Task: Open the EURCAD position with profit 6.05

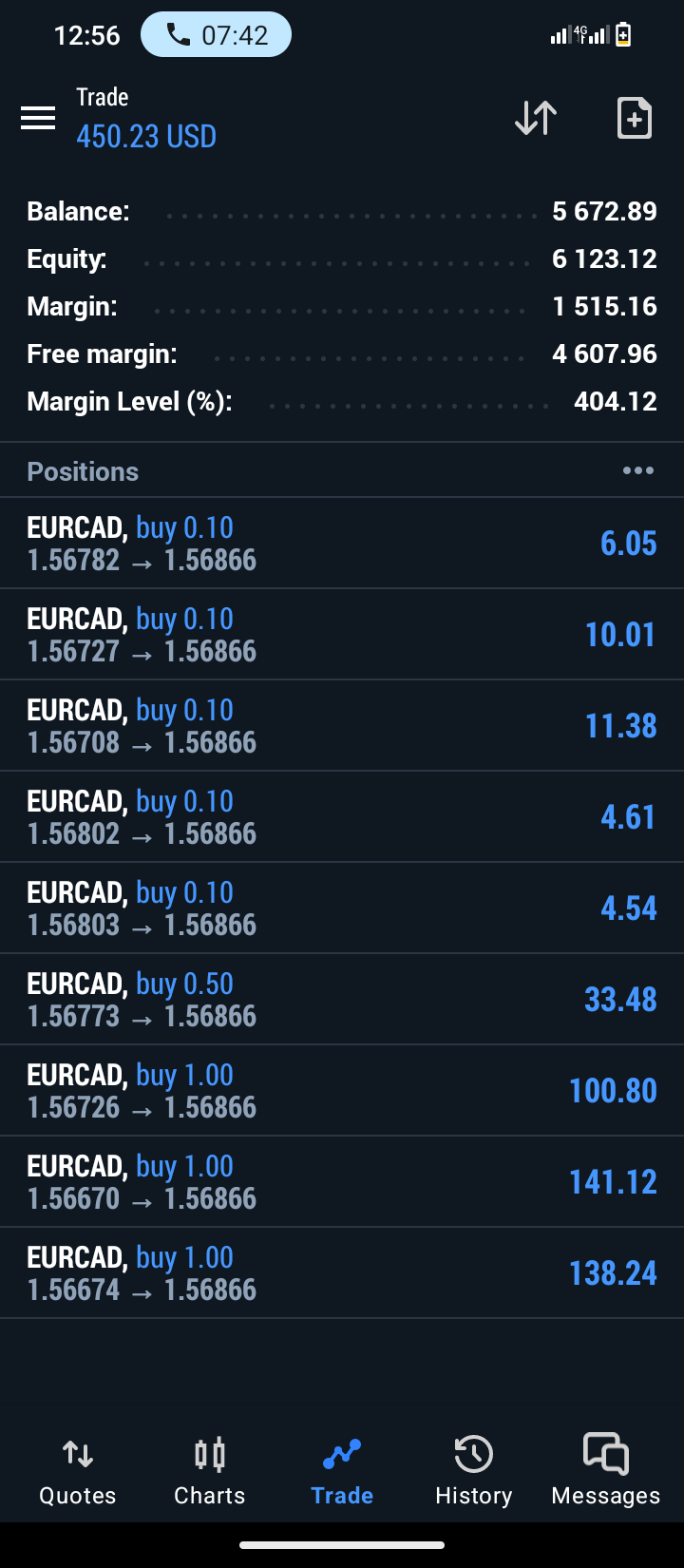Action: 342,544
